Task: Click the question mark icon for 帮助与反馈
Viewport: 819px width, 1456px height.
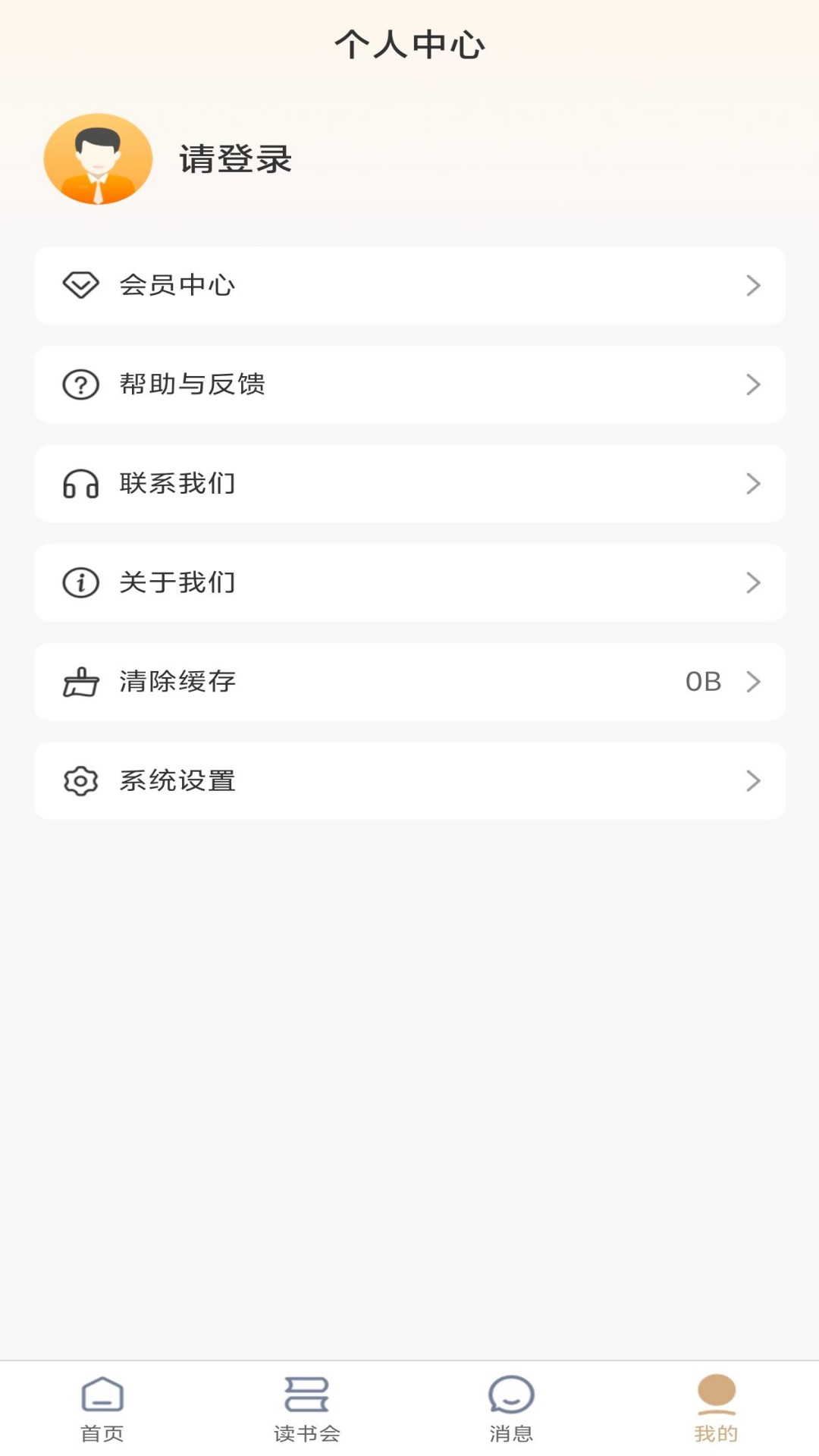Action: pyautogui.click(x=80, y=384)
